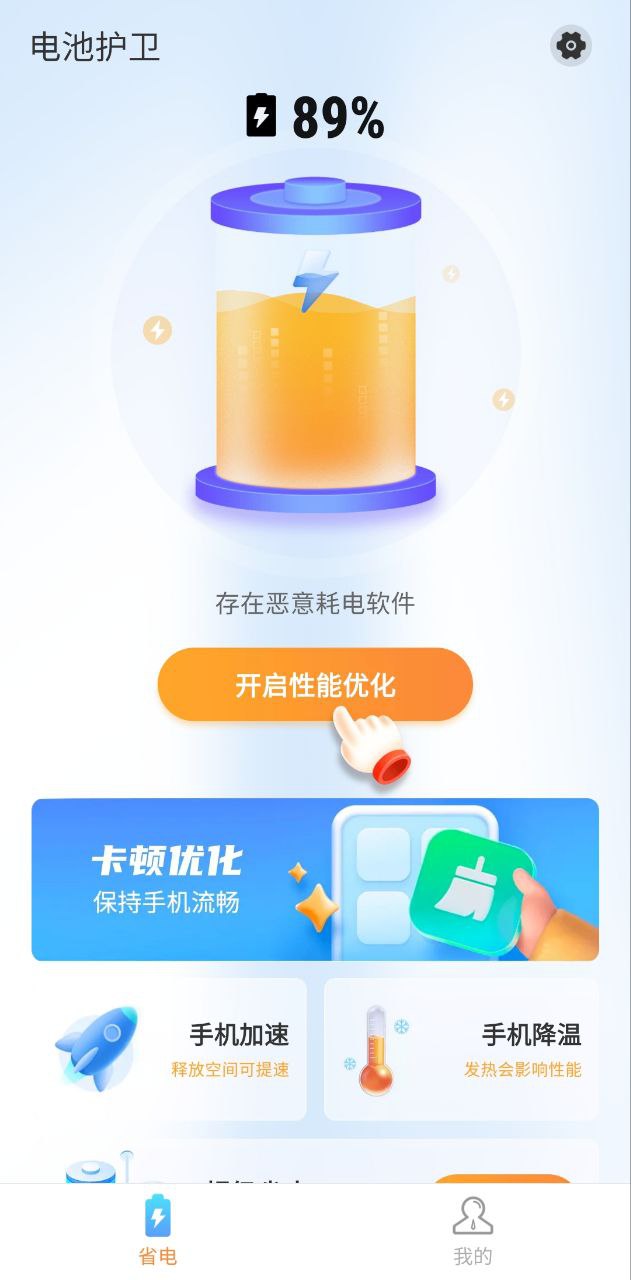Open the 卡顿优化 banner

coord(315,879)
